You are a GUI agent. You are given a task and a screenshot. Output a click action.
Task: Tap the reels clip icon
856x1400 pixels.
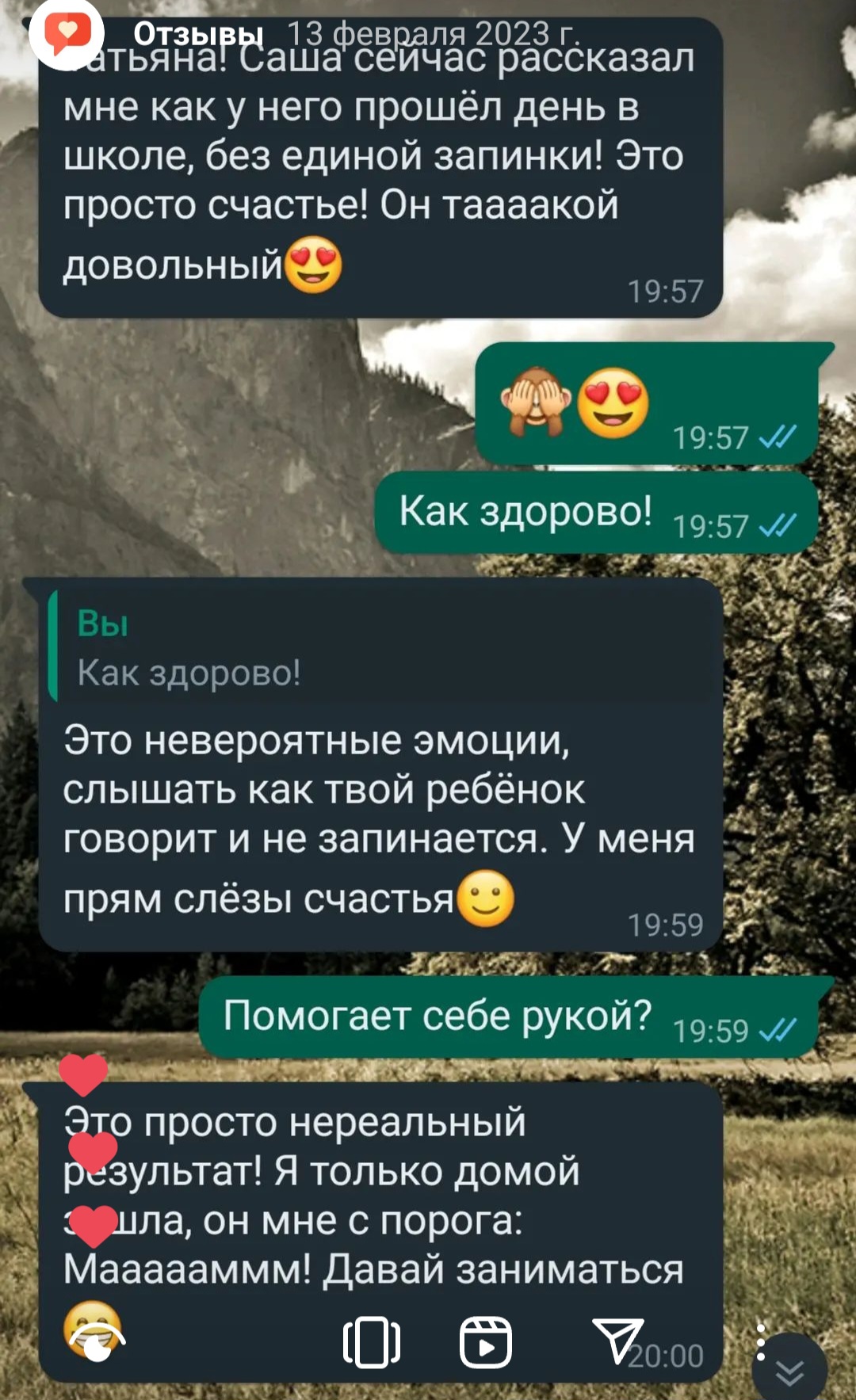point(486,1342)
